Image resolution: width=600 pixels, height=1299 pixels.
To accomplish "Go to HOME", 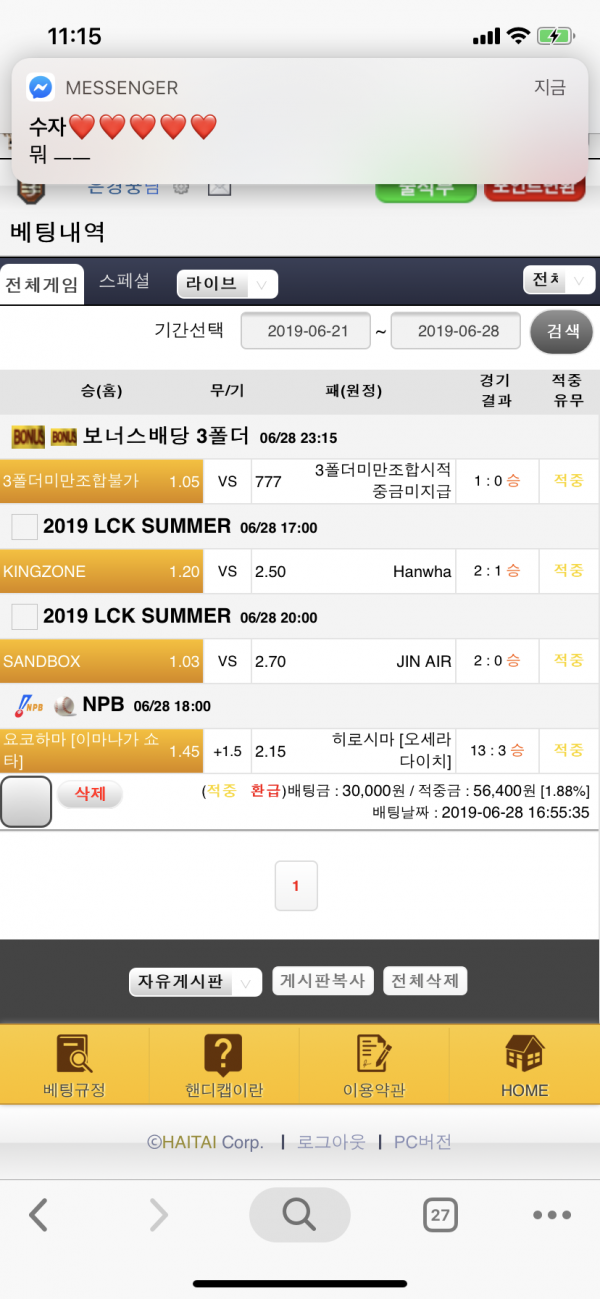I will pos(524,1065).
